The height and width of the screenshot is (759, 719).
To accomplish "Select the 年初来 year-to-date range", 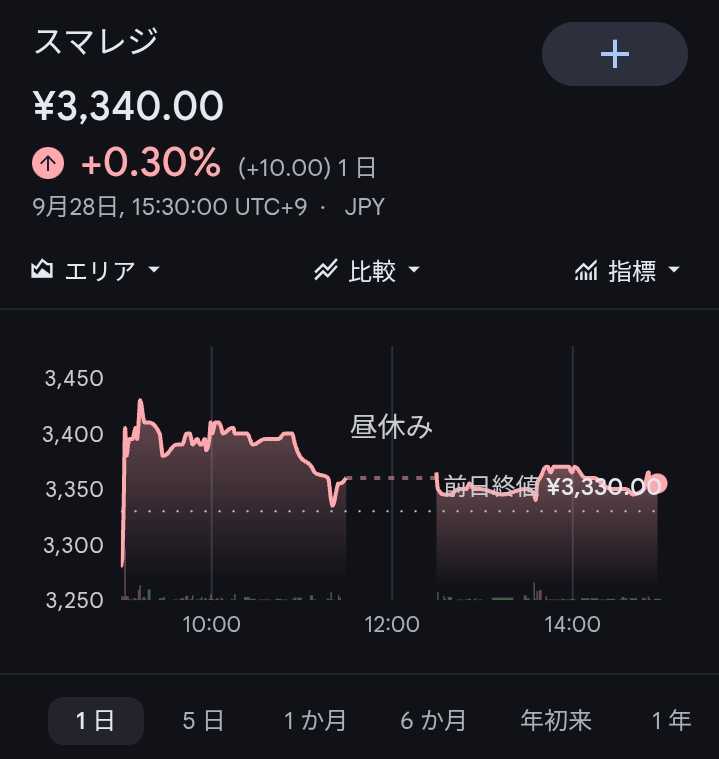I will [x=556, y=721].
